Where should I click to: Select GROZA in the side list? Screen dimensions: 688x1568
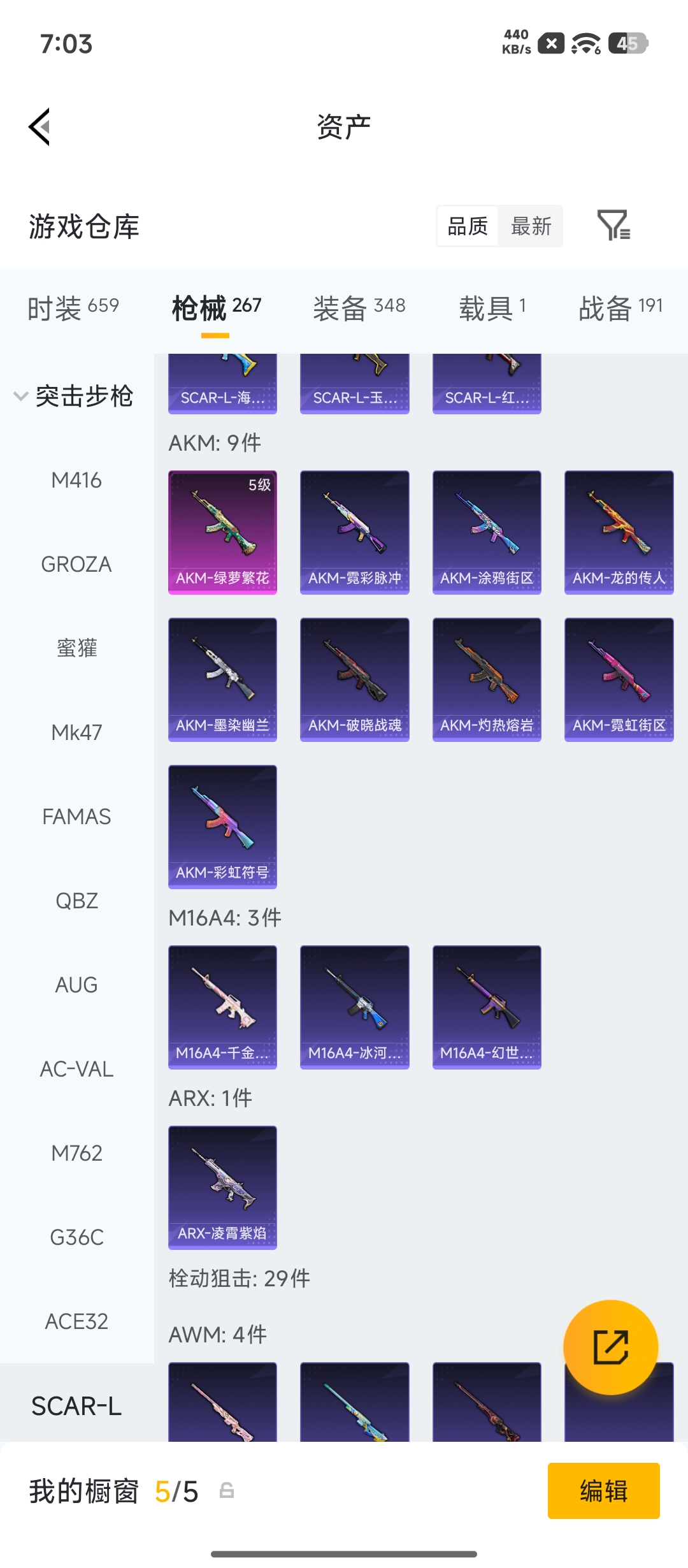point(76,564)
